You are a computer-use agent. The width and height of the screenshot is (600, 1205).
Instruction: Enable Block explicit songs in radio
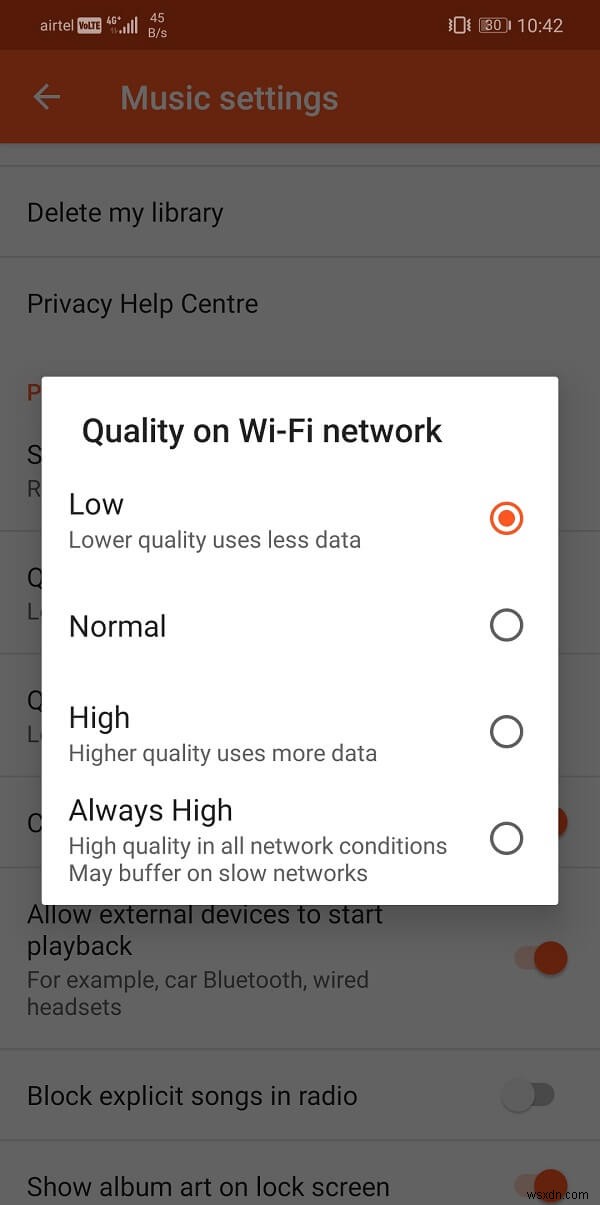(x=527, y=1096)
